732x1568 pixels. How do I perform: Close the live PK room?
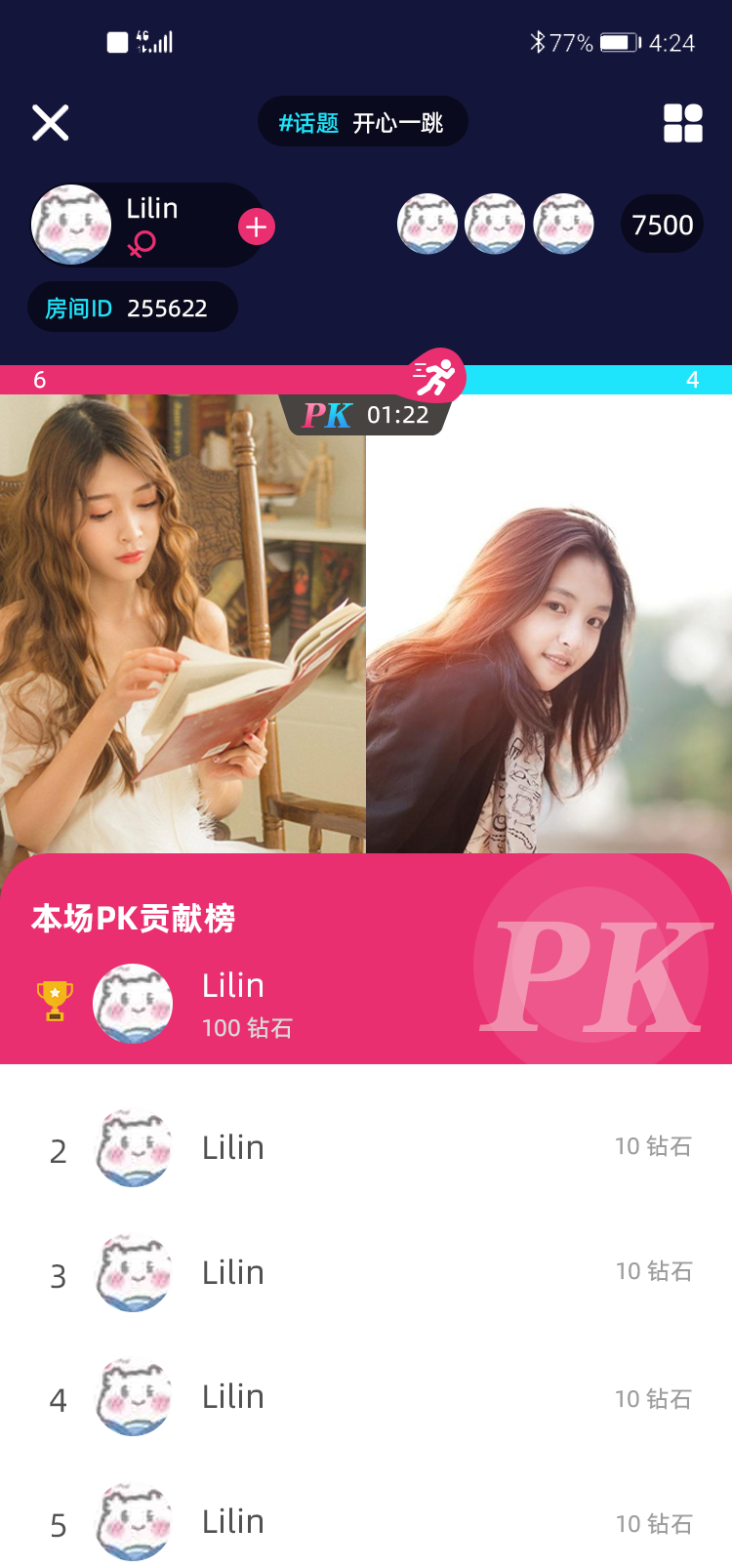(x=50, y=123)
